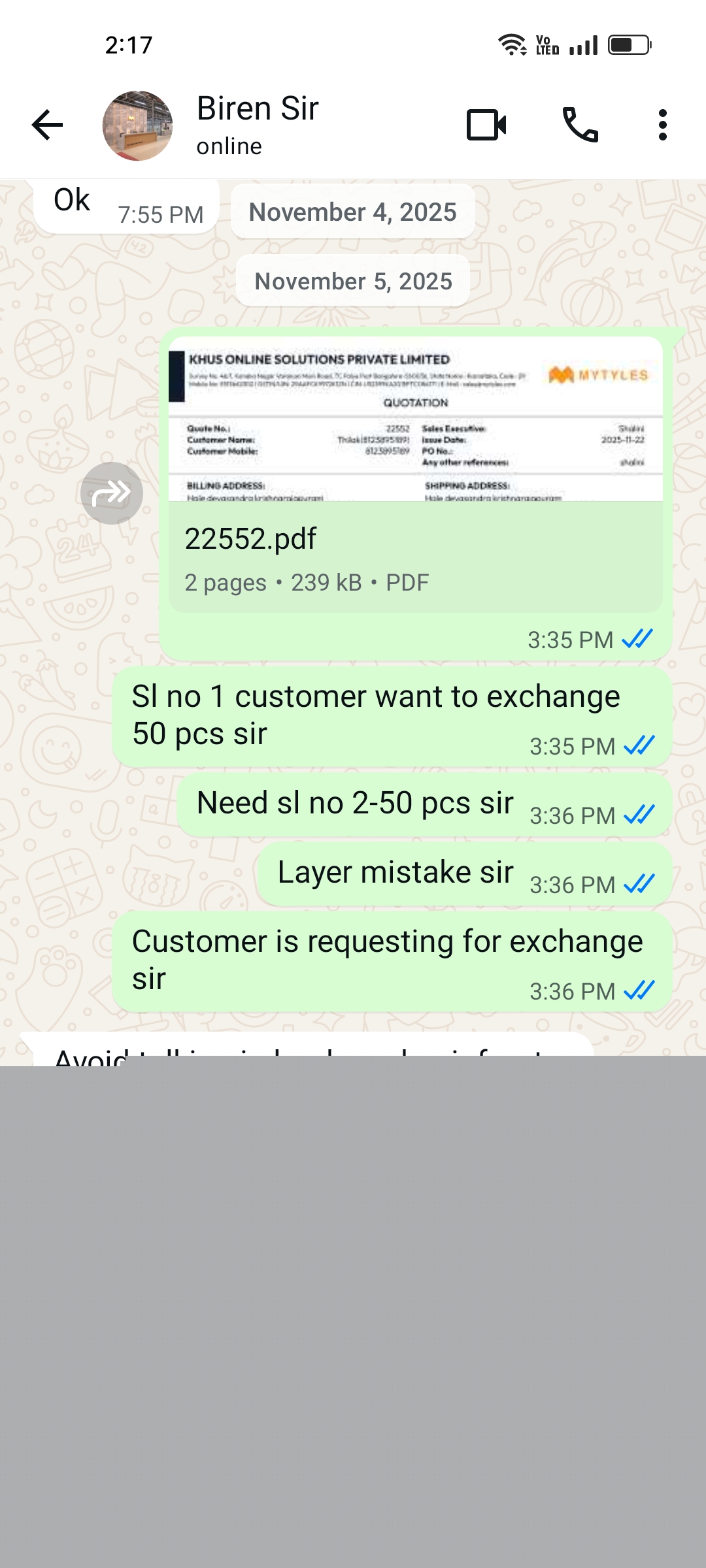
Task: Open the 22552.pdf quotation document
Action: click(416, 475)
